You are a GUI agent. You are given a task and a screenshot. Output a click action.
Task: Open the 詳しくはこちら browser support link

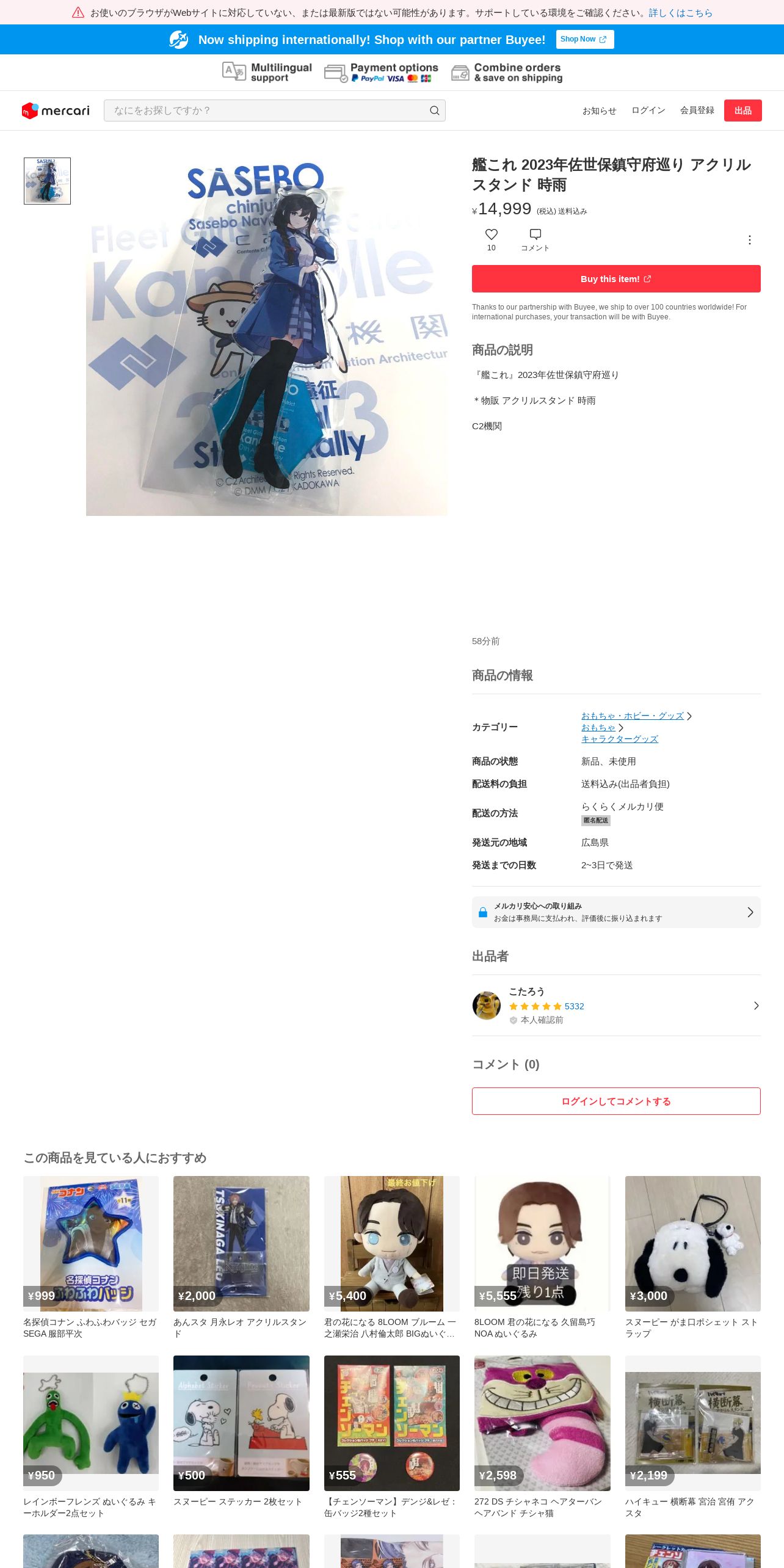680,12
